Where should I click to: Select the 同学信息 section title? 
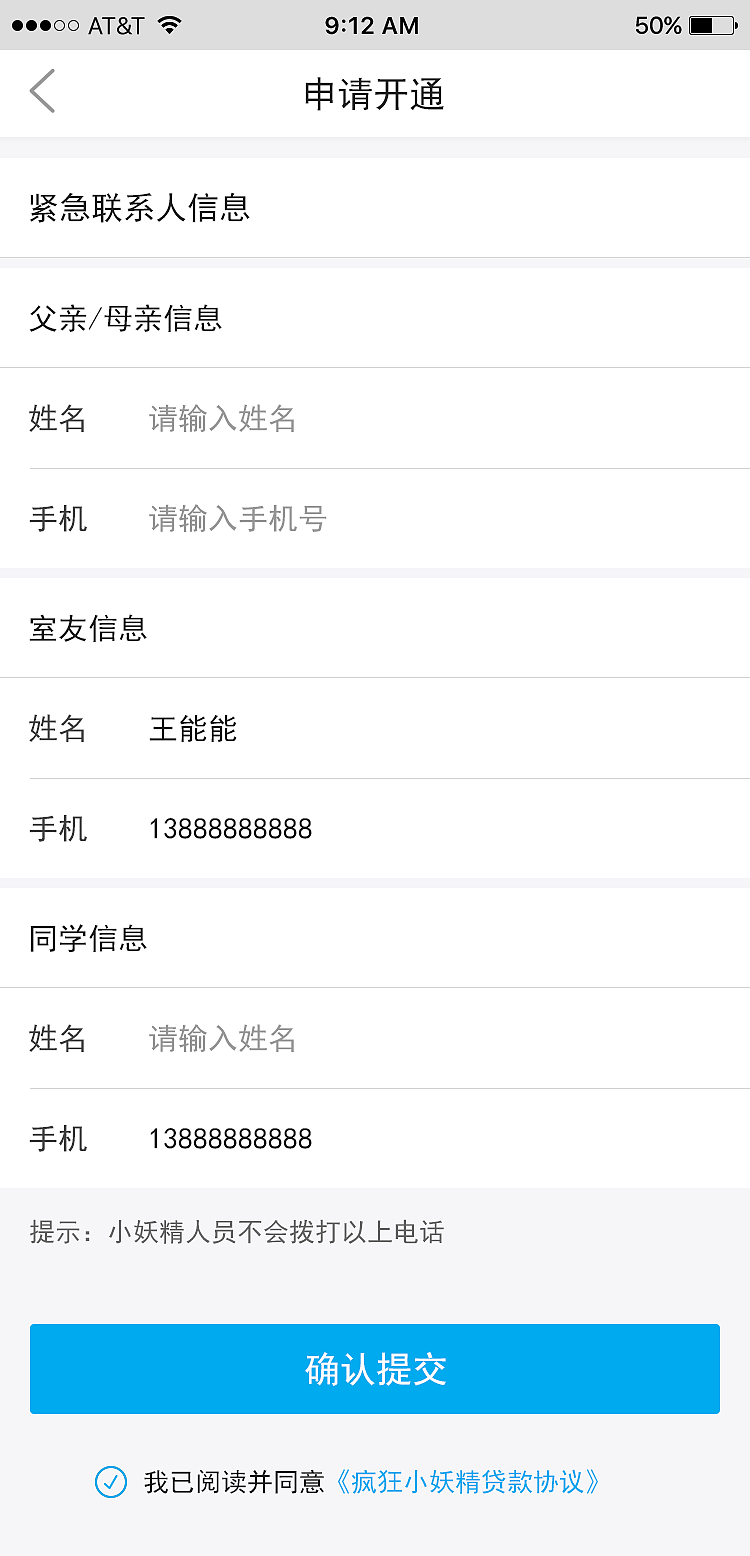pos(87,937)
